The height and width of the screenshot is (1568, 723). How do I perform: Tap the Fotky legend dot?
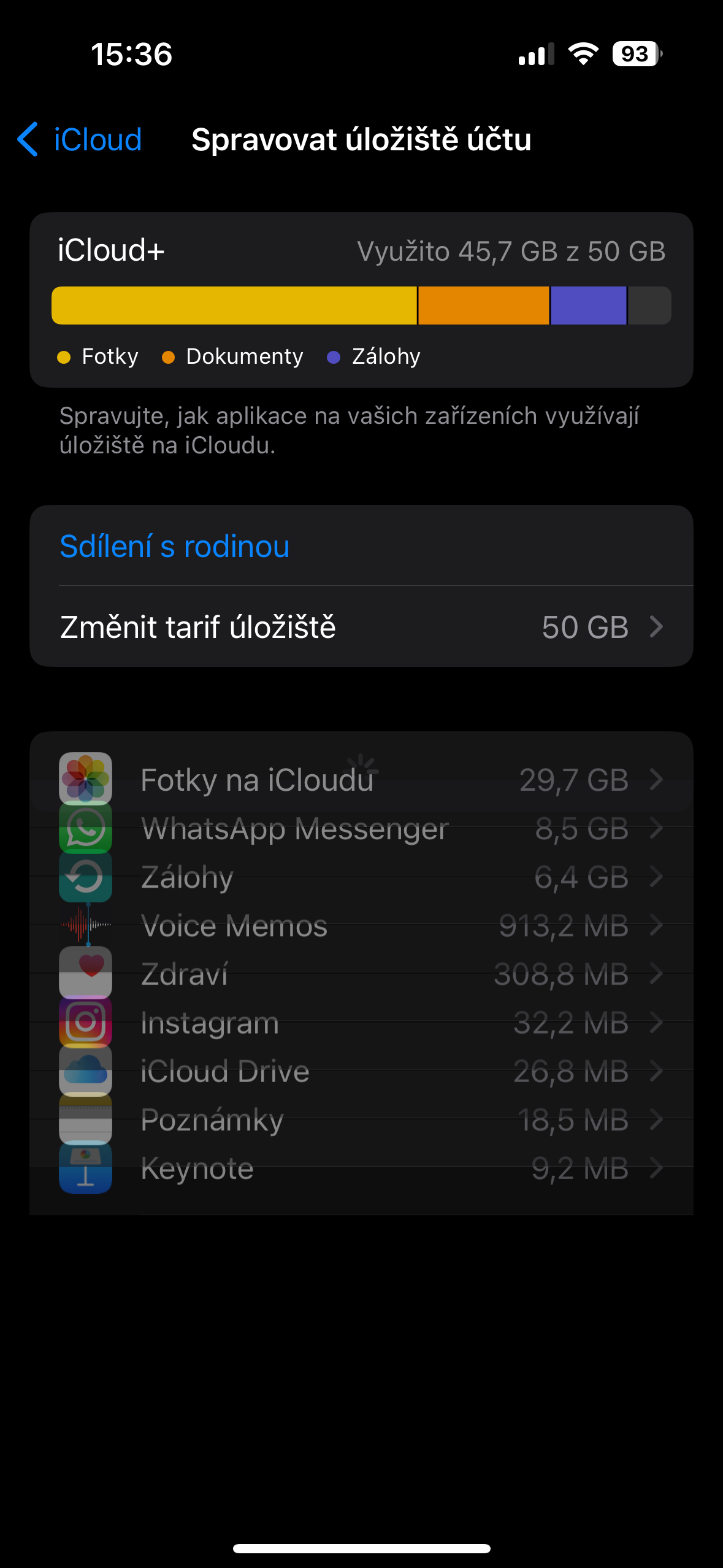pyautogui.click(x=64, y=356)
